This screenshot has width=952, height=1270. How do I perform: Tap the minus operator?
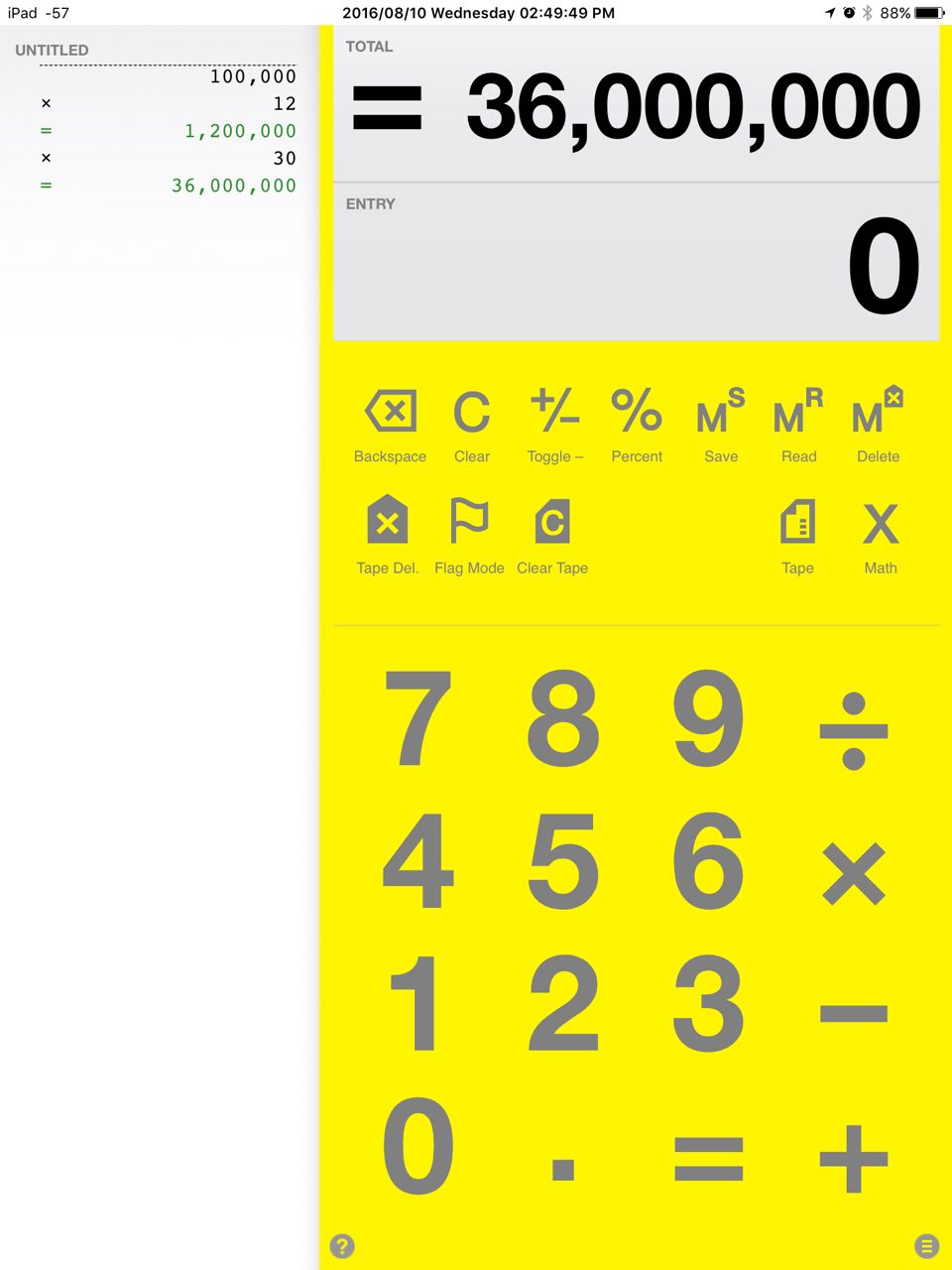(853, 1014)
